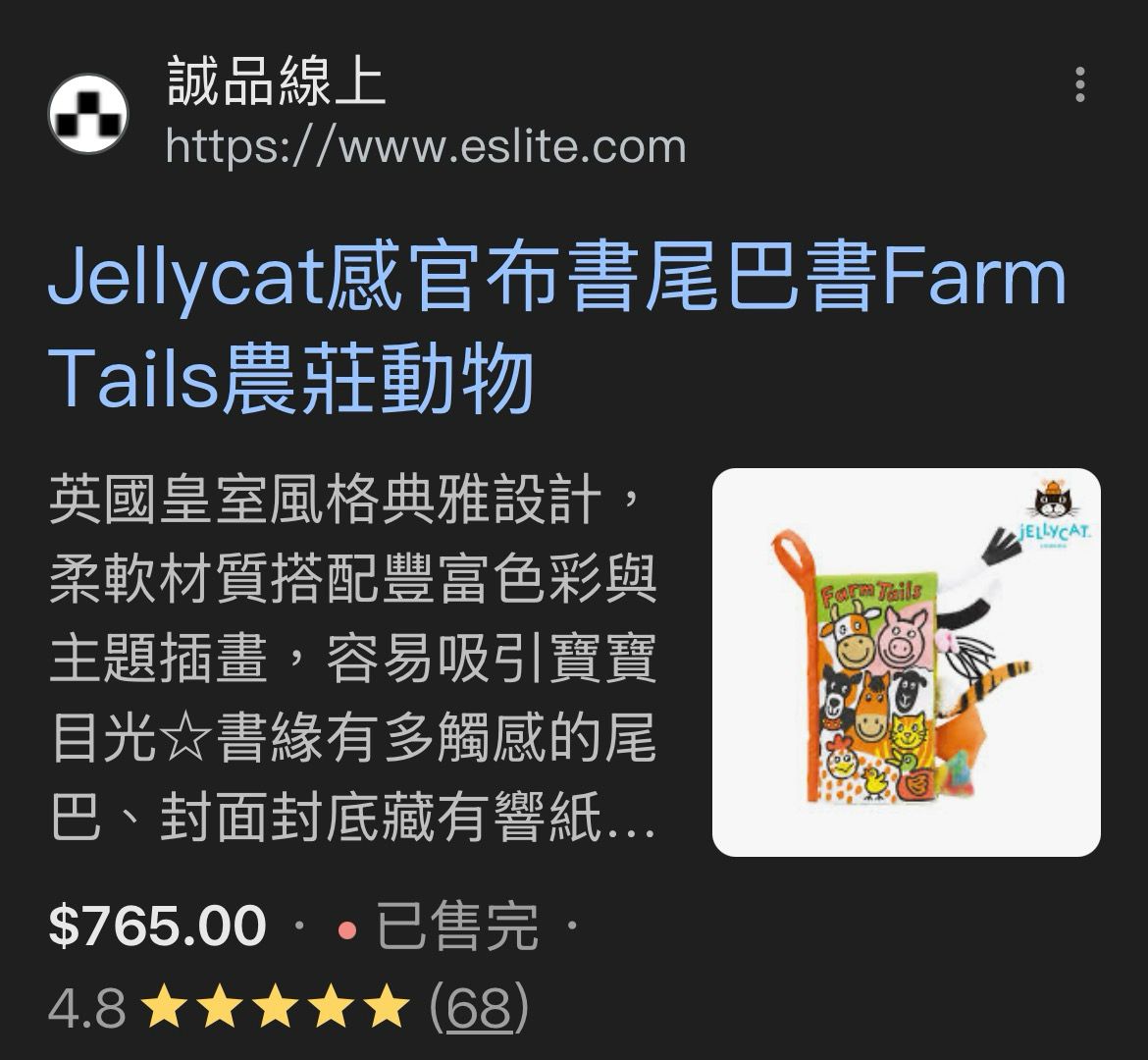Open the 68 reviews link
The height and width of the screenshot is (1060, 1148).
(x=480, y=1007)
